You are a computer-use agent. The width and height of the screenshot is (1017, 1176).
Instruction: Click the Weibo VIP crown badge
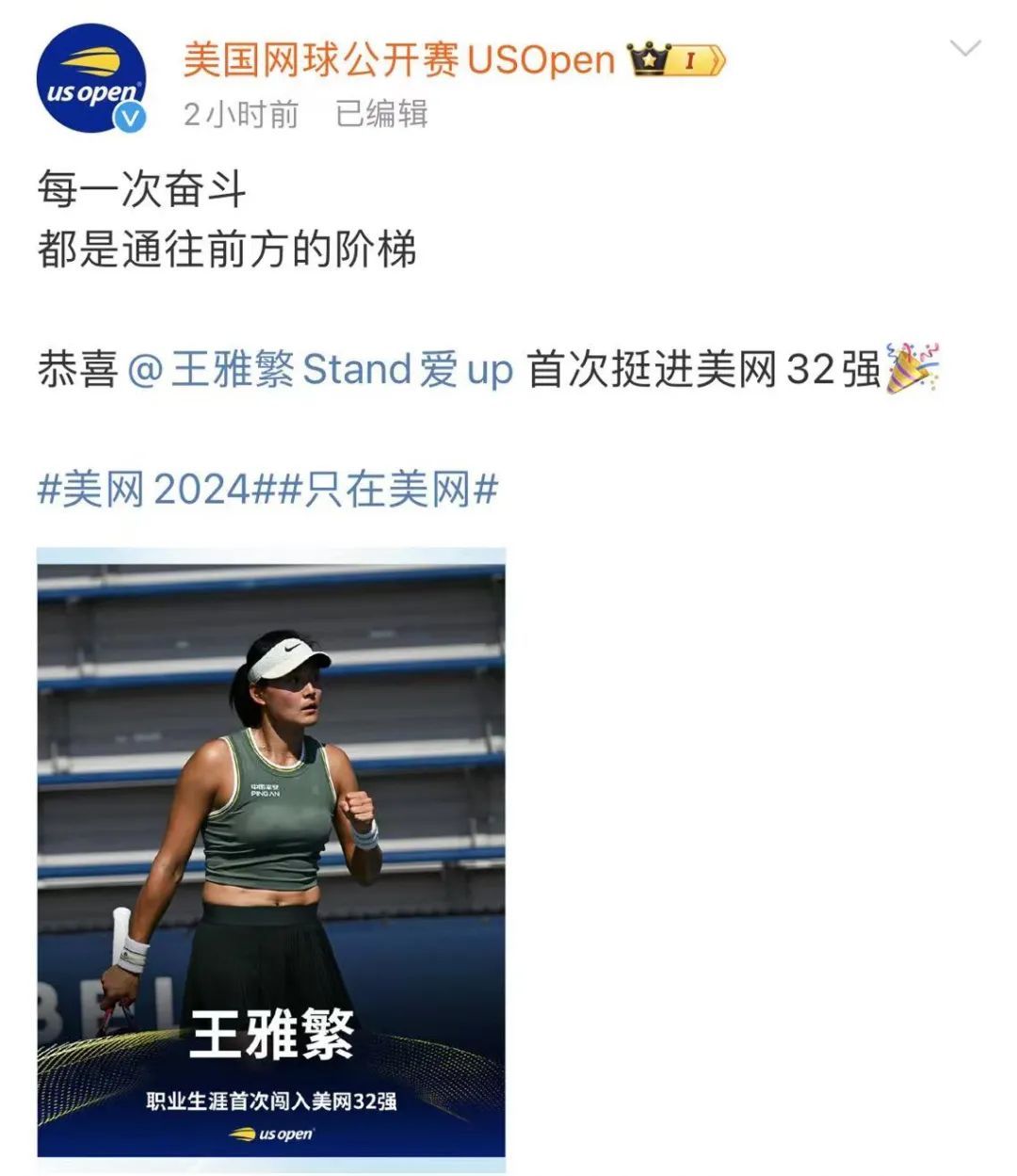click(x=649, y=59)
